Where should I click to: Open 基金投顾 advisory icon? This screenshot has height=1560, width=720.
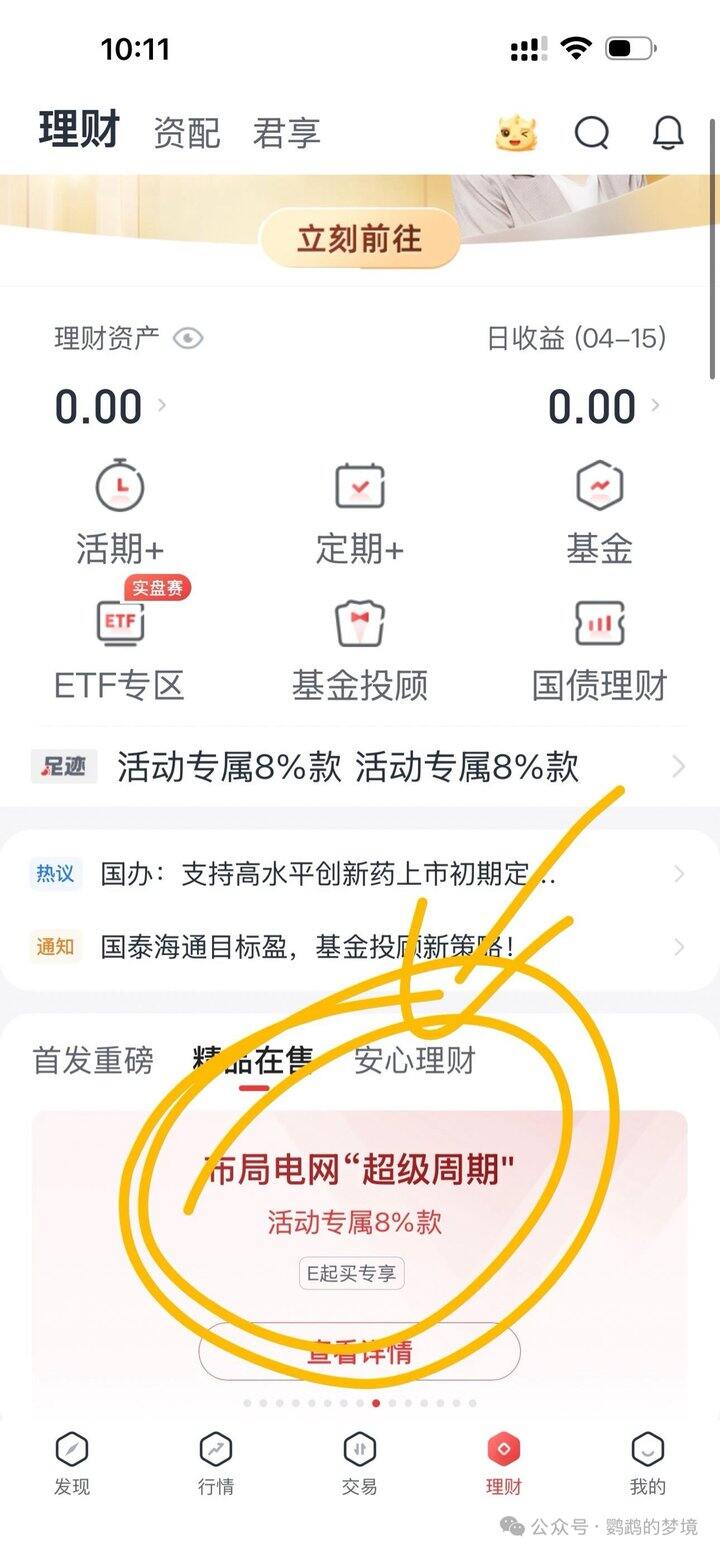click(x=360, y=622)
